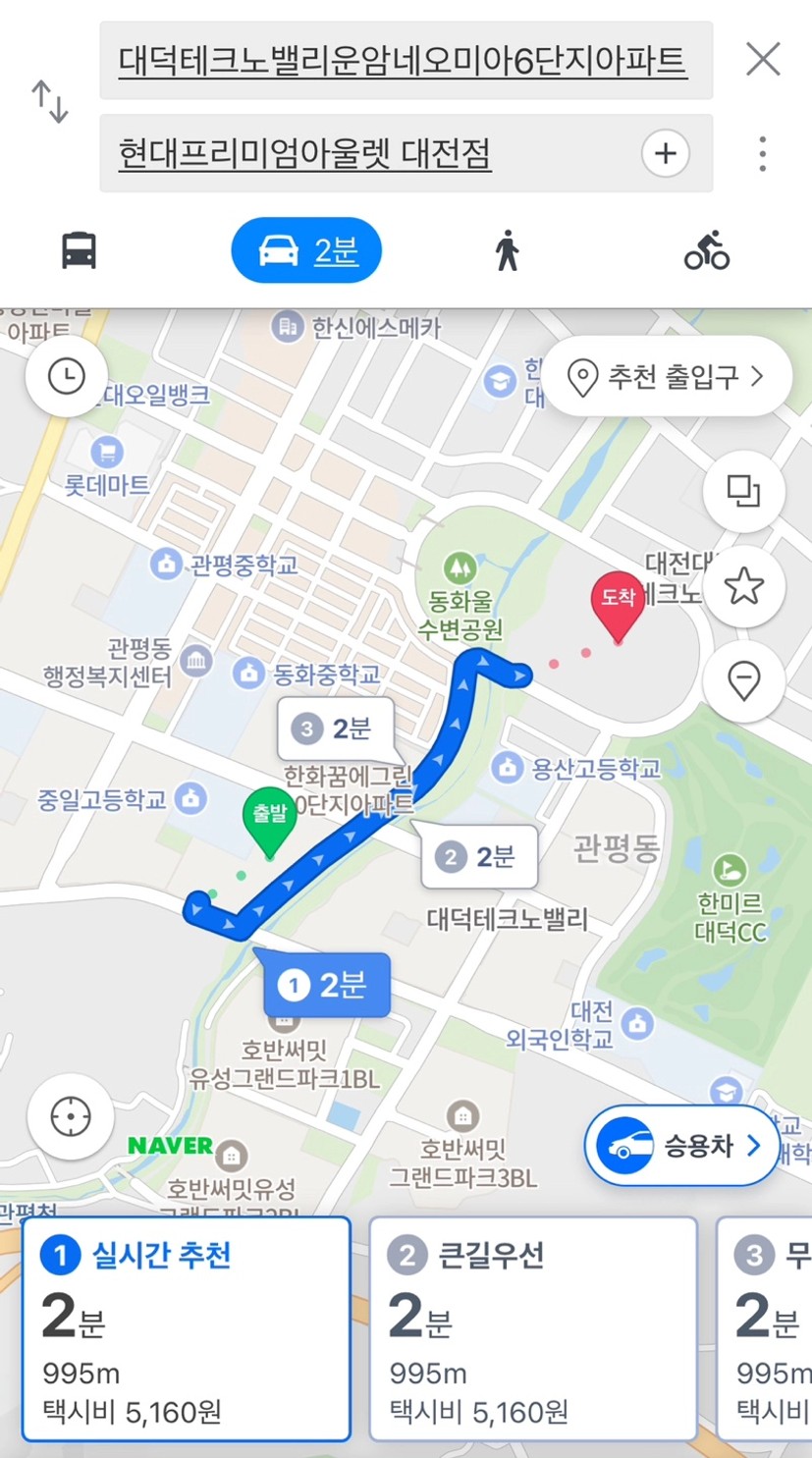The height and width of the screenshot is (1458, 812).
Task: Select the car 2분 tab
Action: pyautogui.click(x=306, y=250)
